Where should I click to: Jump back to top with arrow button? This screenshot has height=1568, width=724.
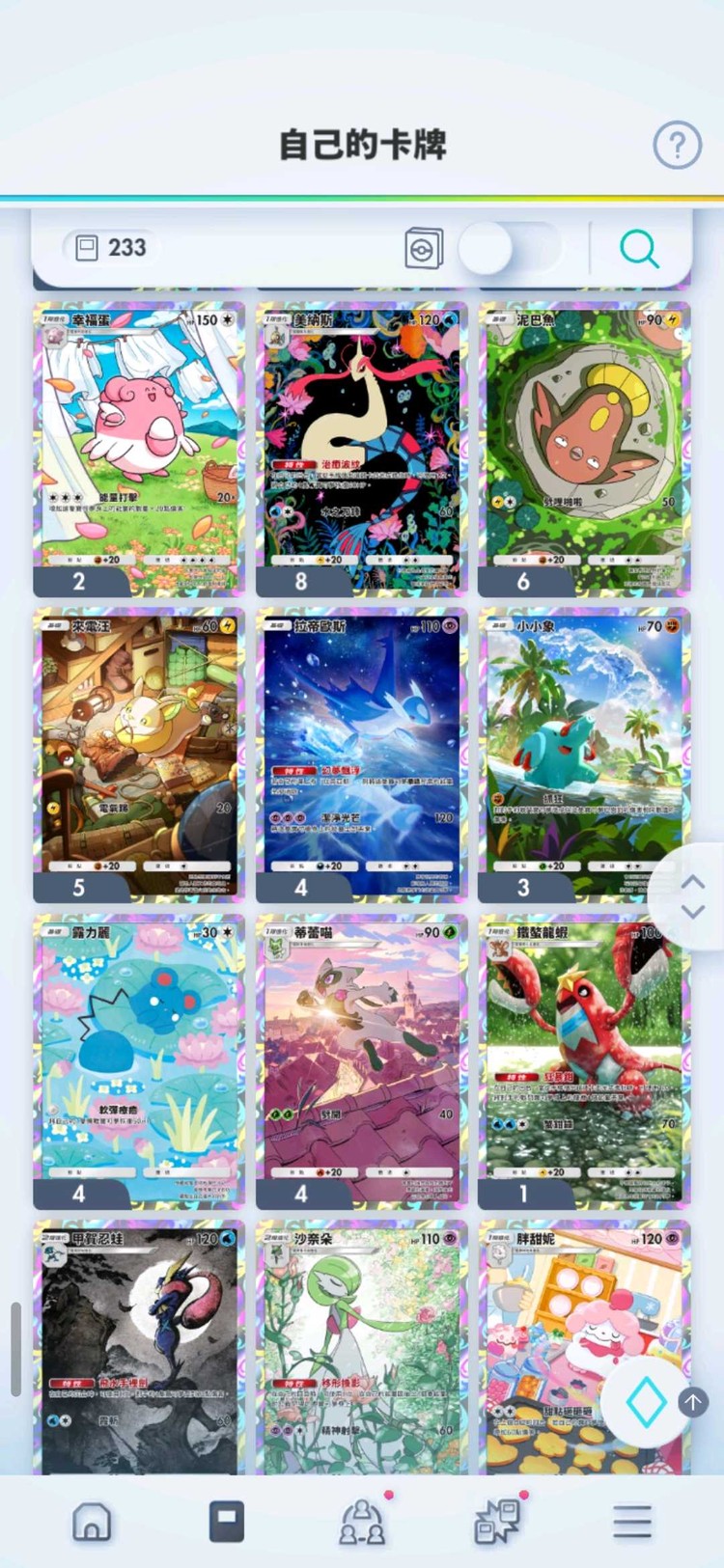click(693, 1401)
